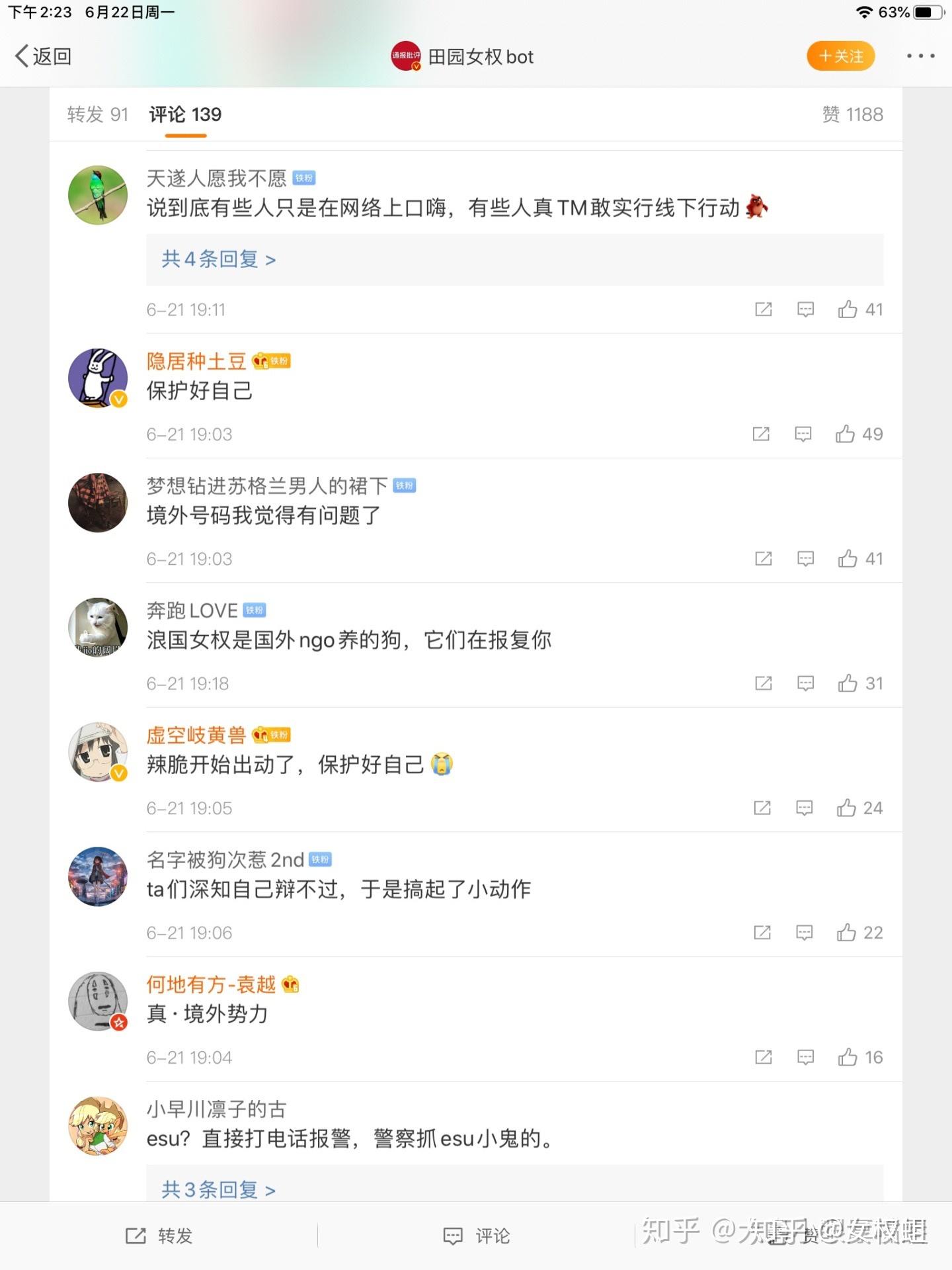952x1270 pixels.
Task: Go back using 返回
Action: pos(44,56)
